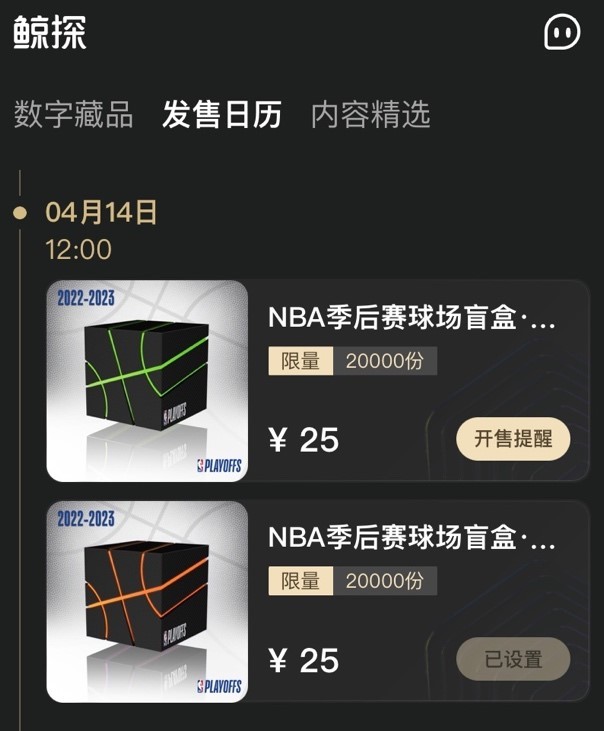Tap the 已设置 reminder button

coord(513,659)
